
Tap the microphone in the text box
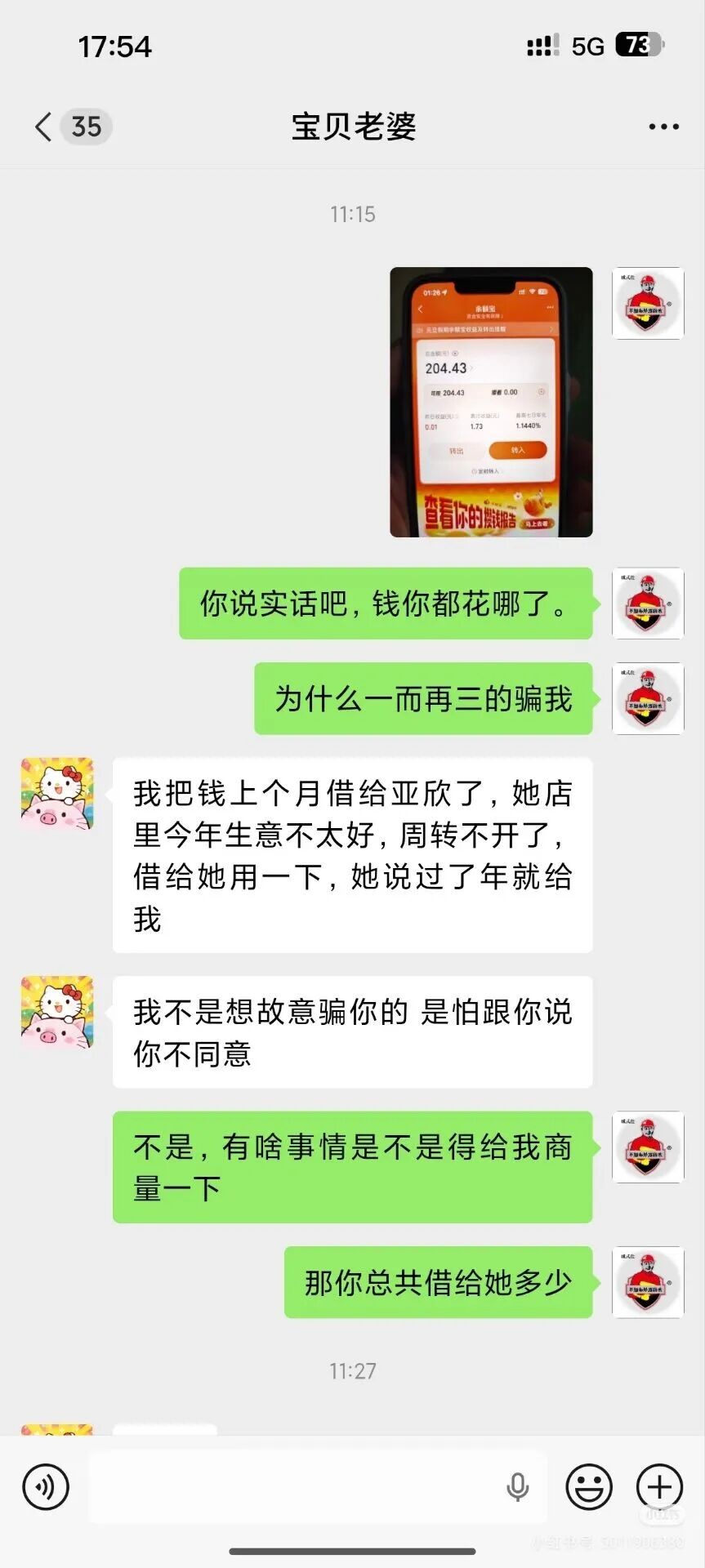[517, 1487]
